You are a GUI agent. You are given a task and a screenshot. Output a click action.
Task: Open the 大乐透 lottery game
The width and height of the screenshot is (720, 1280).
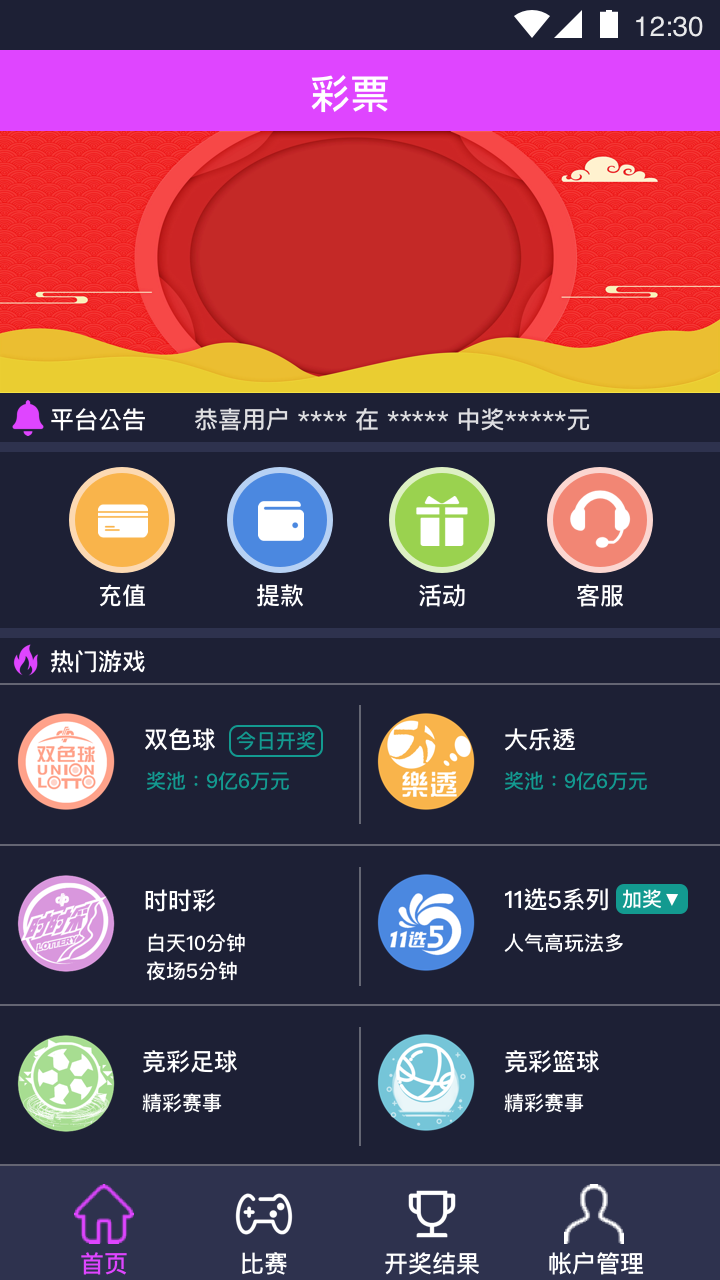(540, 762)
